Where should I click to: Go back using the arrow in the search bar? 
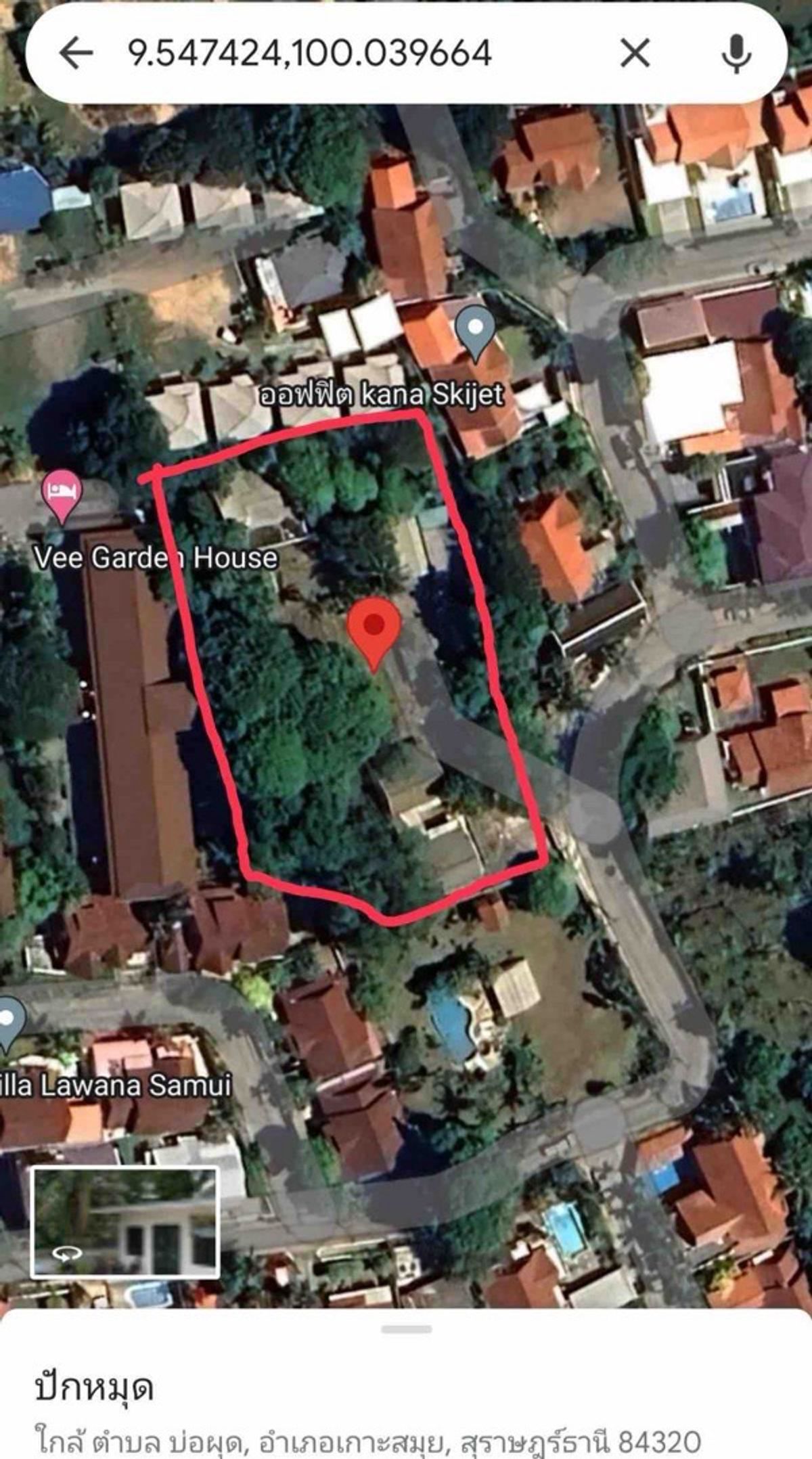click(76, 53)
